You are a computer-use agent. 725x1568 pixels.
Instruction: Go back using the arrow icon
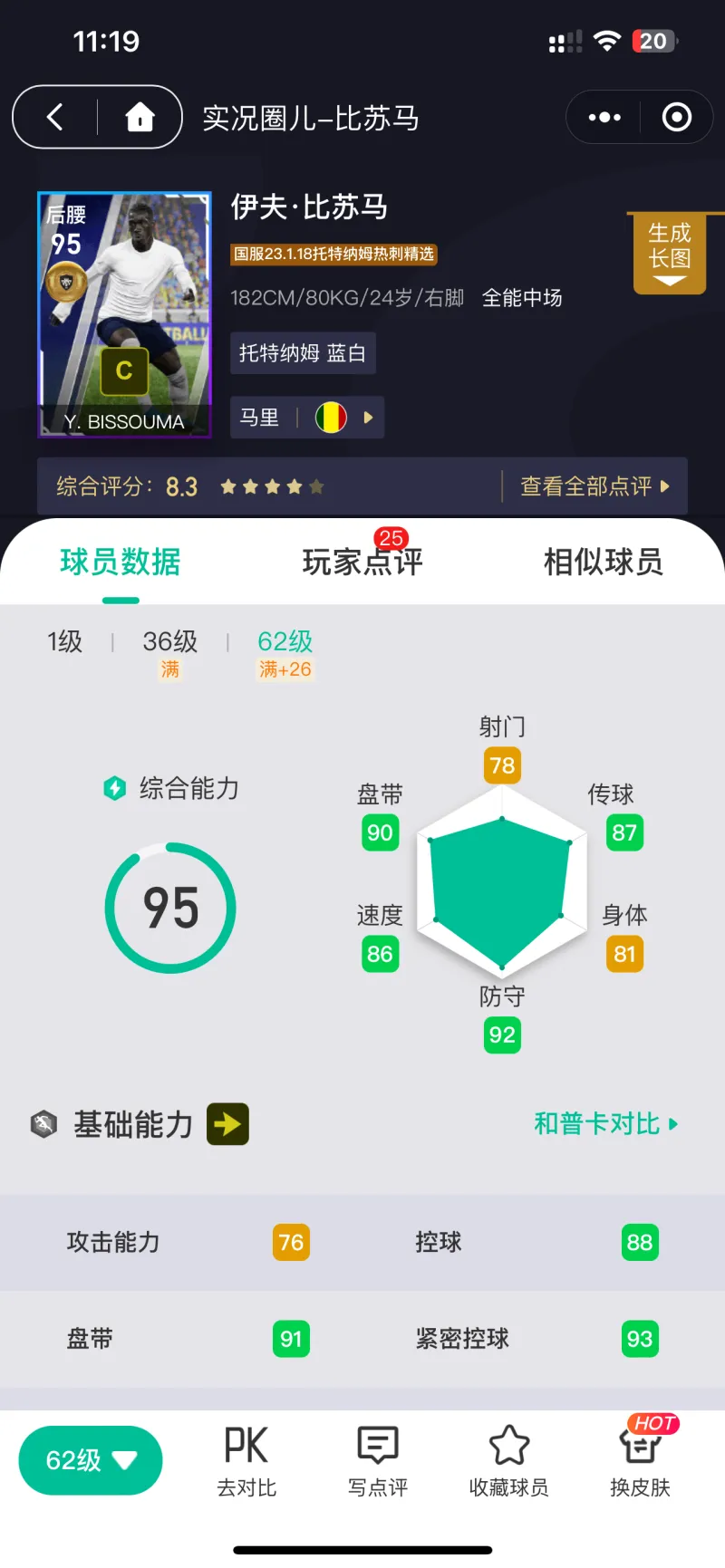click(x=55, y=117)
